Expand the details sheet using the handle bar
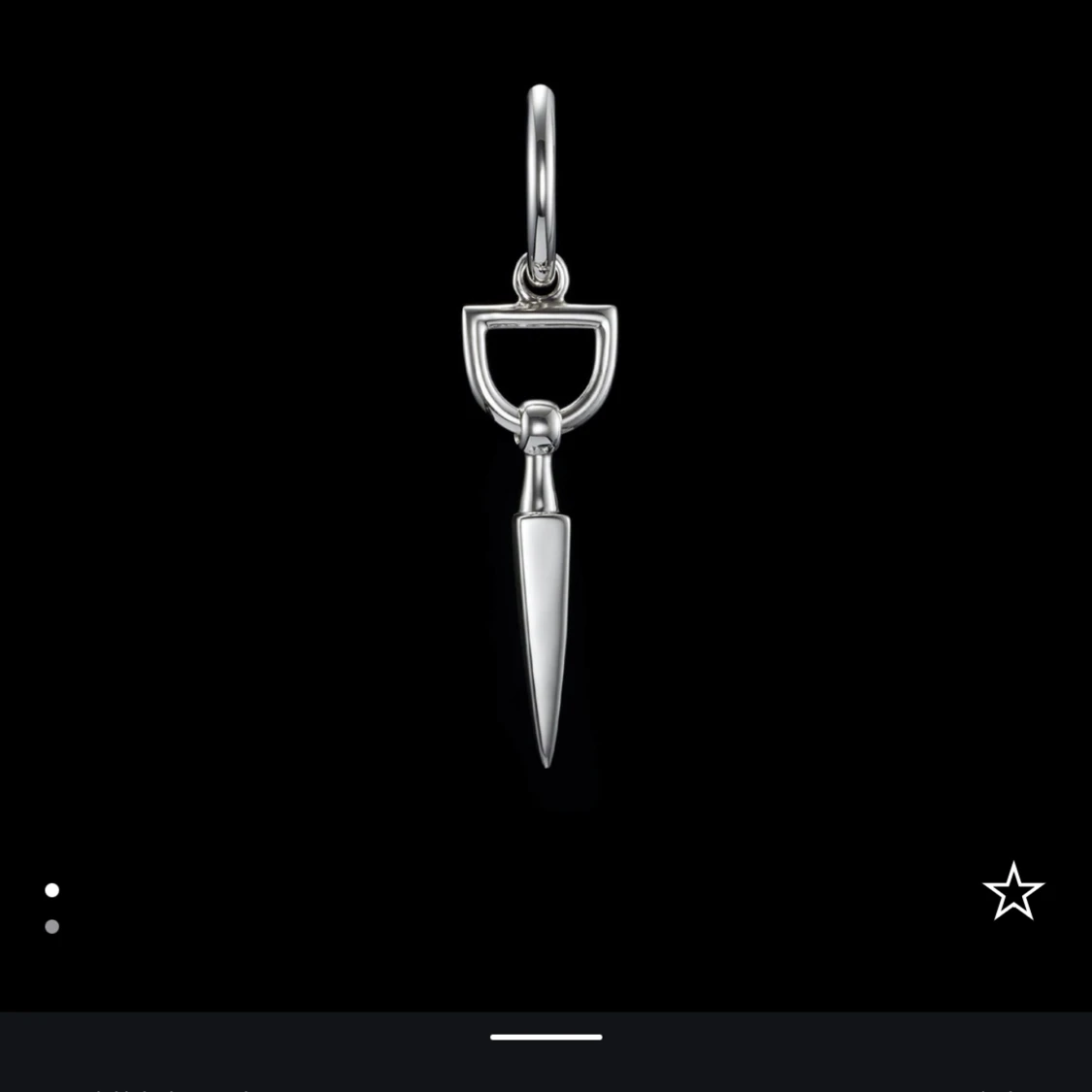1092x1092 pixels. click(546, 1037)
